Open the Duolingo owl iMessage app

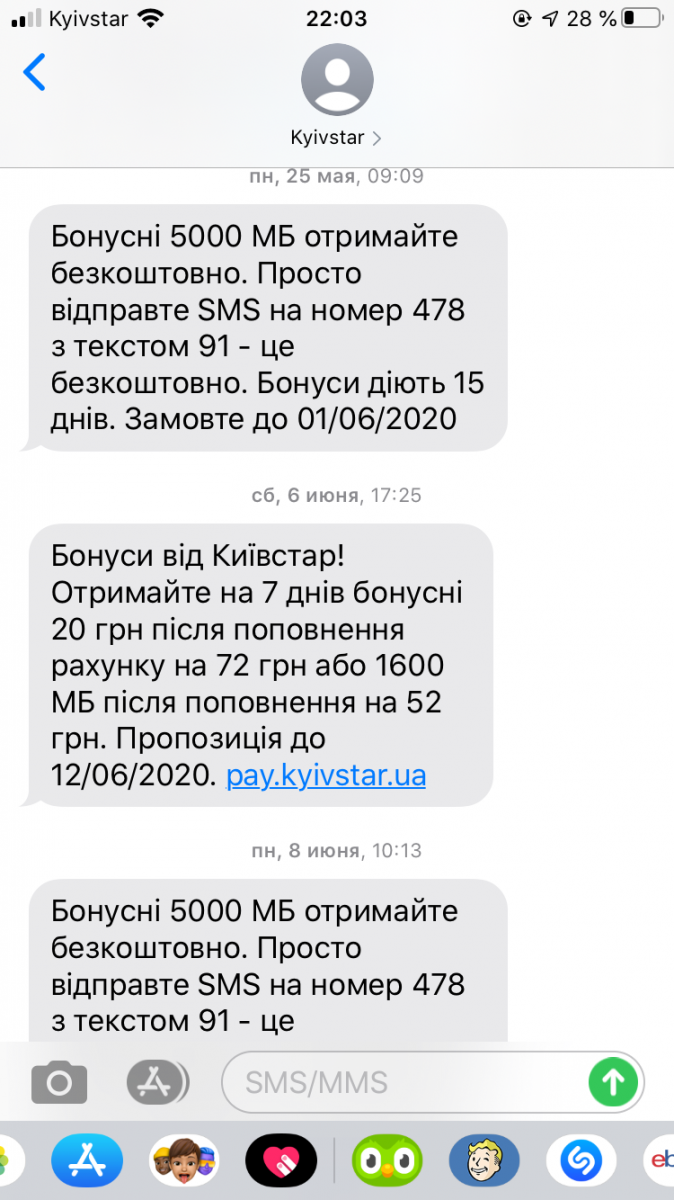(x=387, y=1160)
